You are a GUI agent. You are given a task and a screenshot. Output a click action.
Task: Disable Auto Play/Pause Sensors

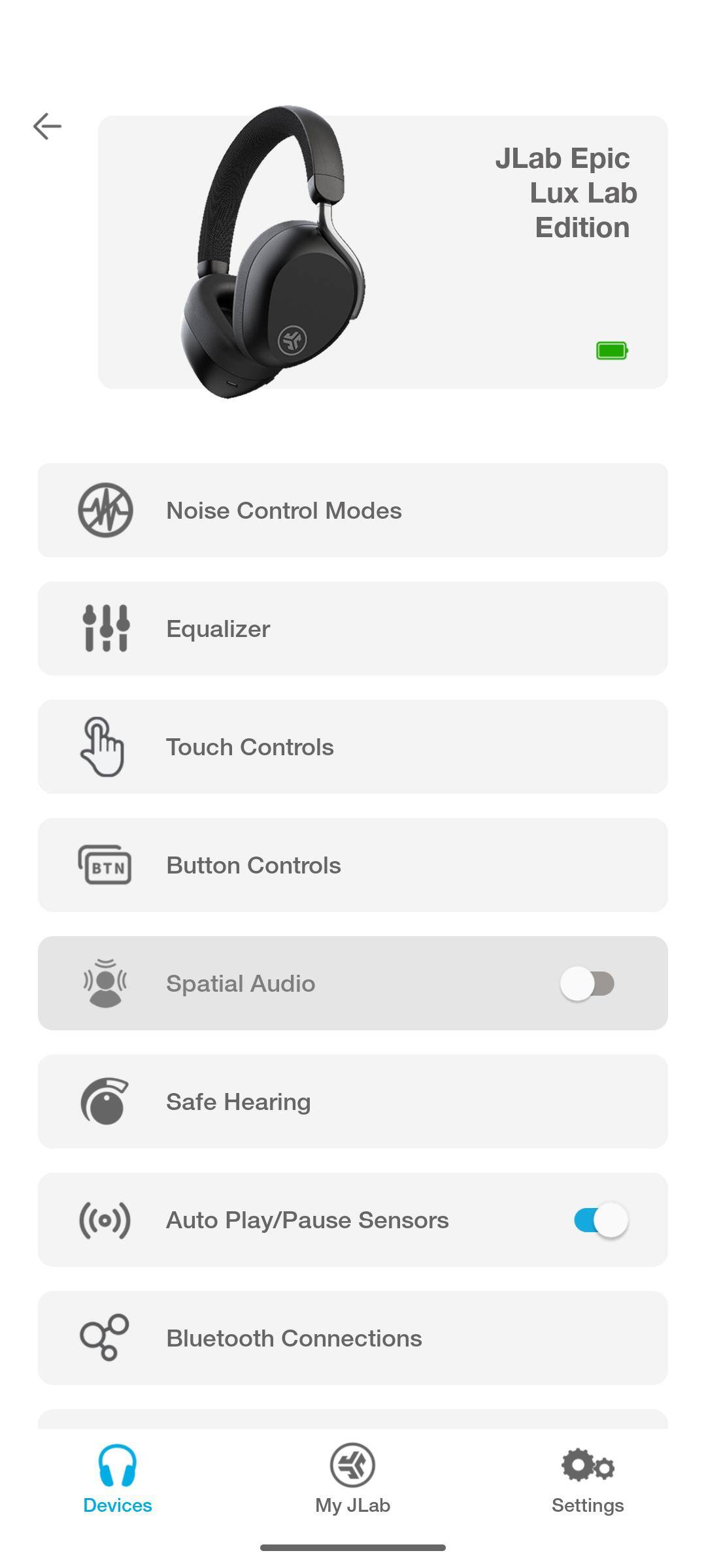click(601, 1220)
